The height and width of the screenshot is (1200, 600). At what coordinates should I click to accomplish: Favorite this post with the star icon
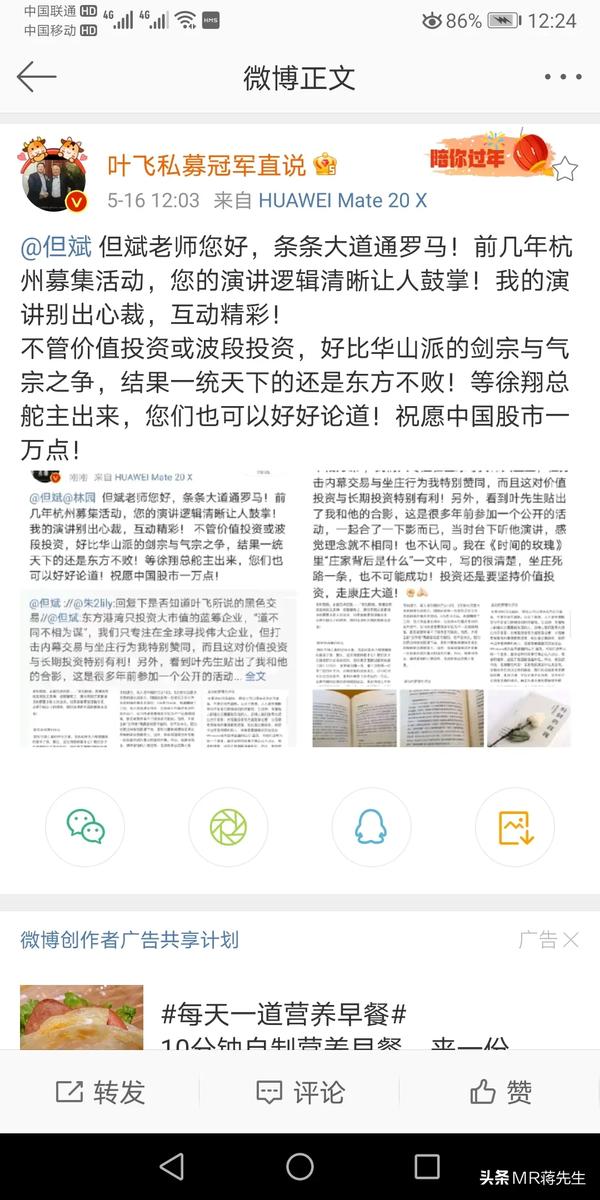click(564, 169)
